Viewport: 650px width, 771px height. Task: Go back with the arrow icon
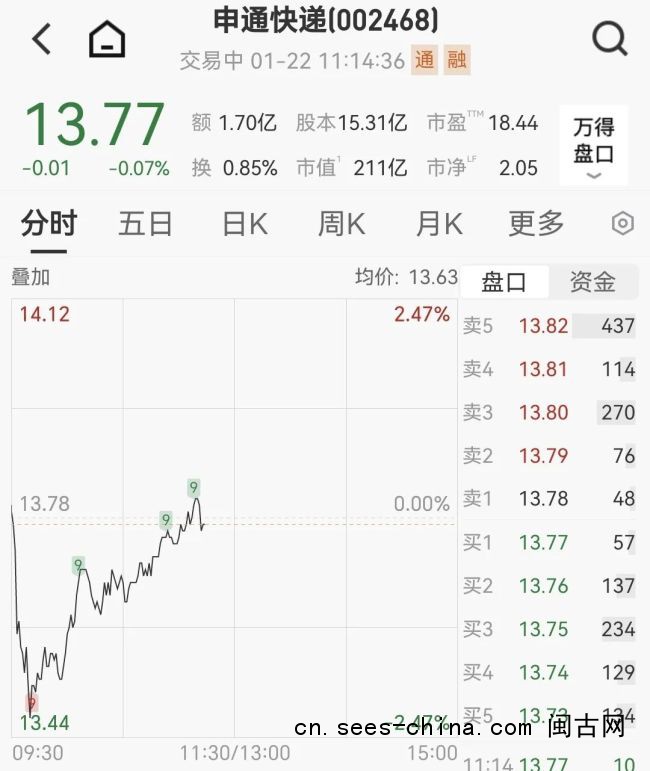[41, 40]
